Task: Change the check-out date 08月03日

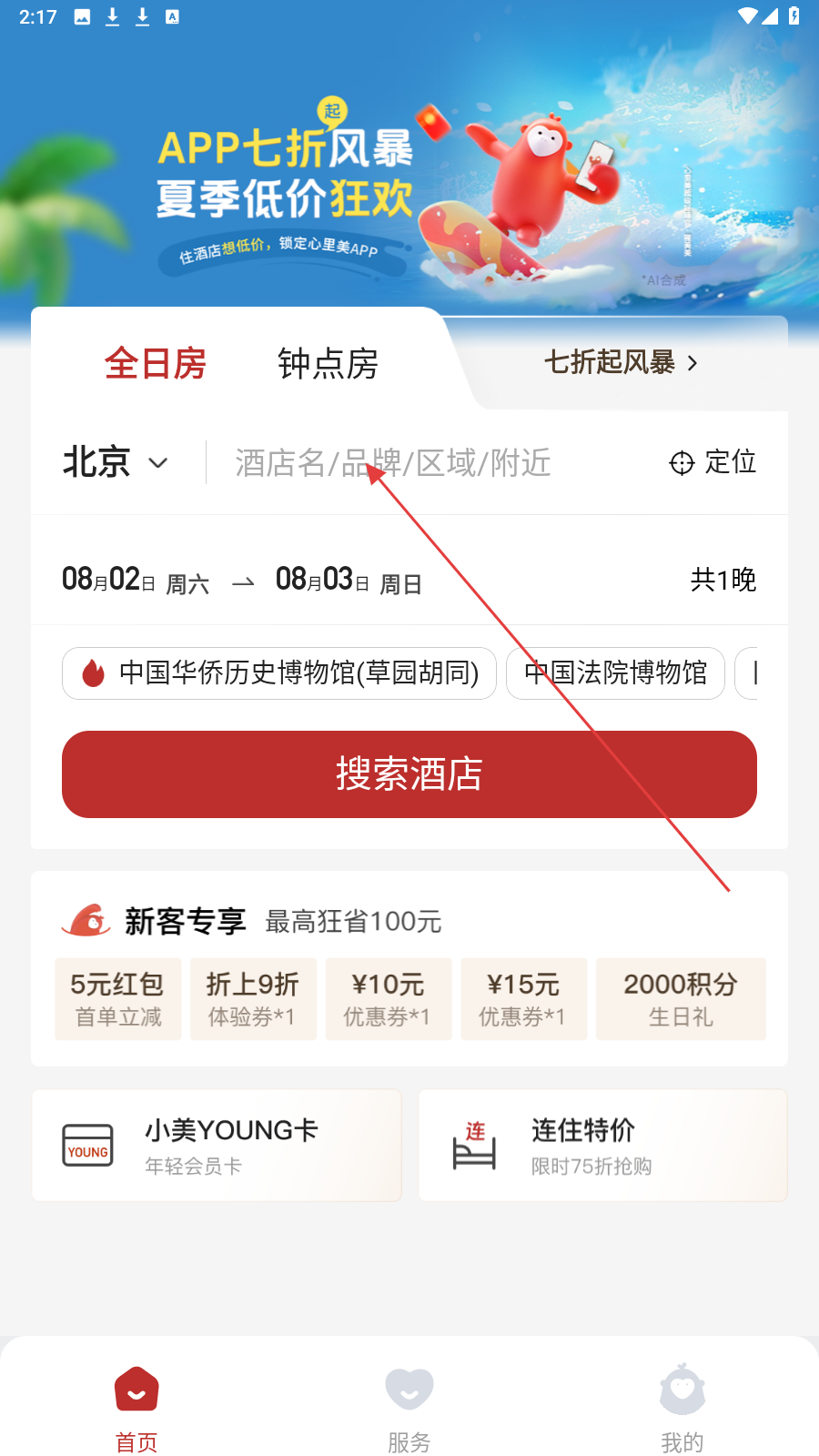Action: (349, 580)
